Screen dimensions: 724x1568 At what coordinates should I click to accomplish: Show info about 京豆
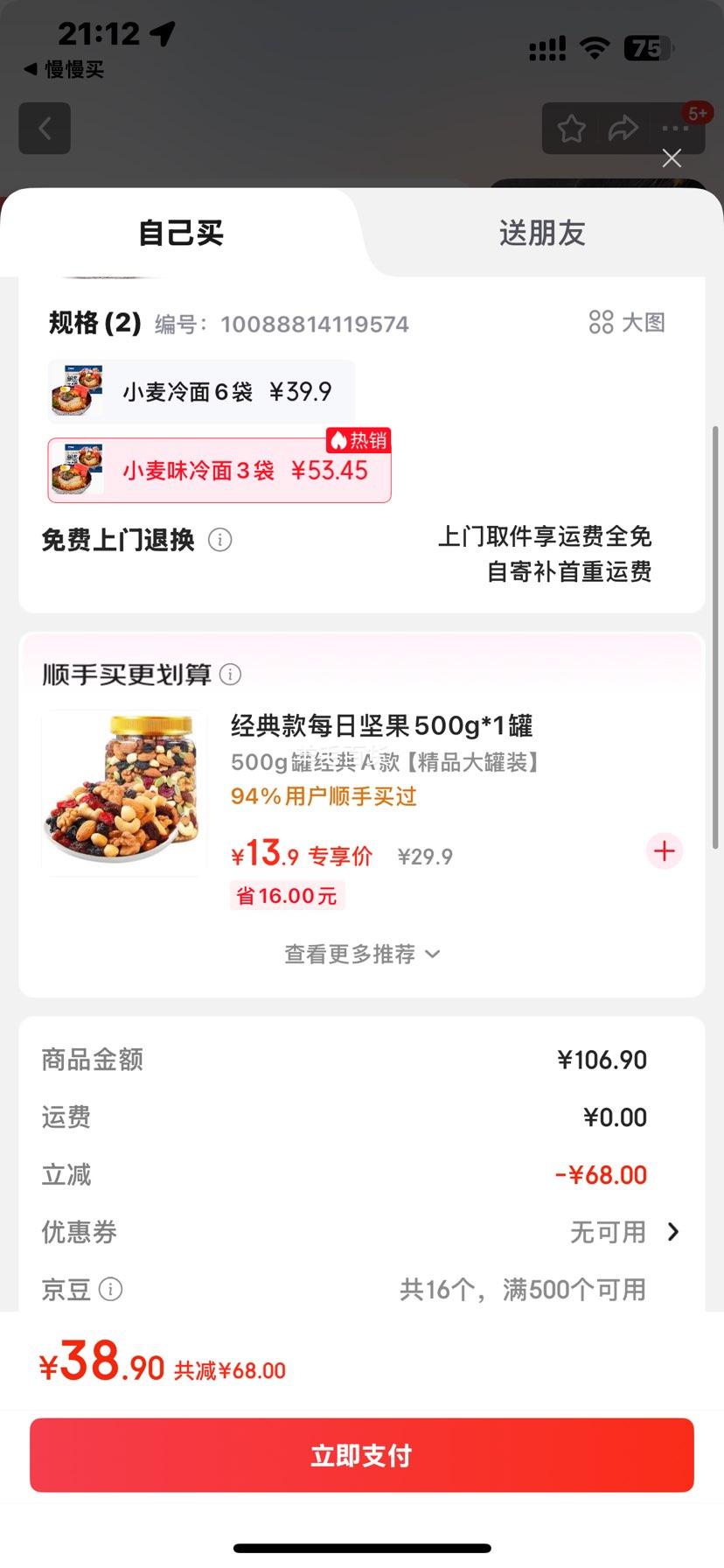(111, 1289)
